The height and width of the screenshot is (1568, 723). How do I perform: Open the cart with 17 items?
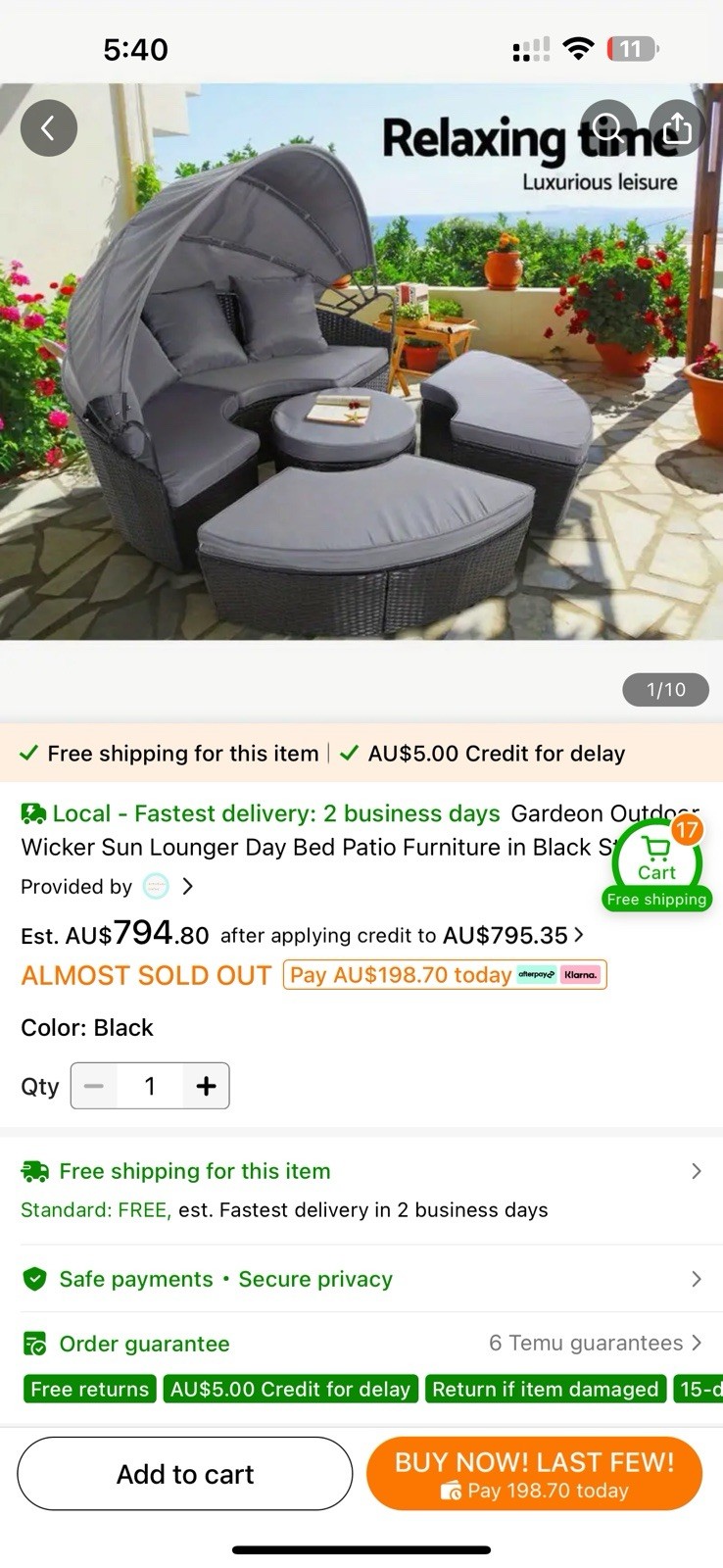[656, 863]
